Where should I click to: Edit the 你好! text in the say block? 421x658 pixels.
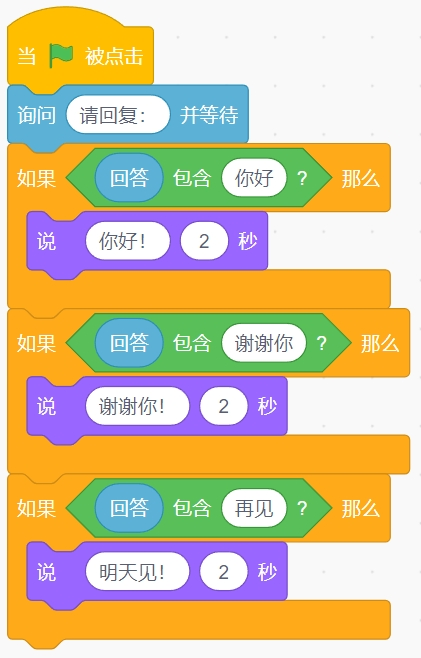[128, 241]
